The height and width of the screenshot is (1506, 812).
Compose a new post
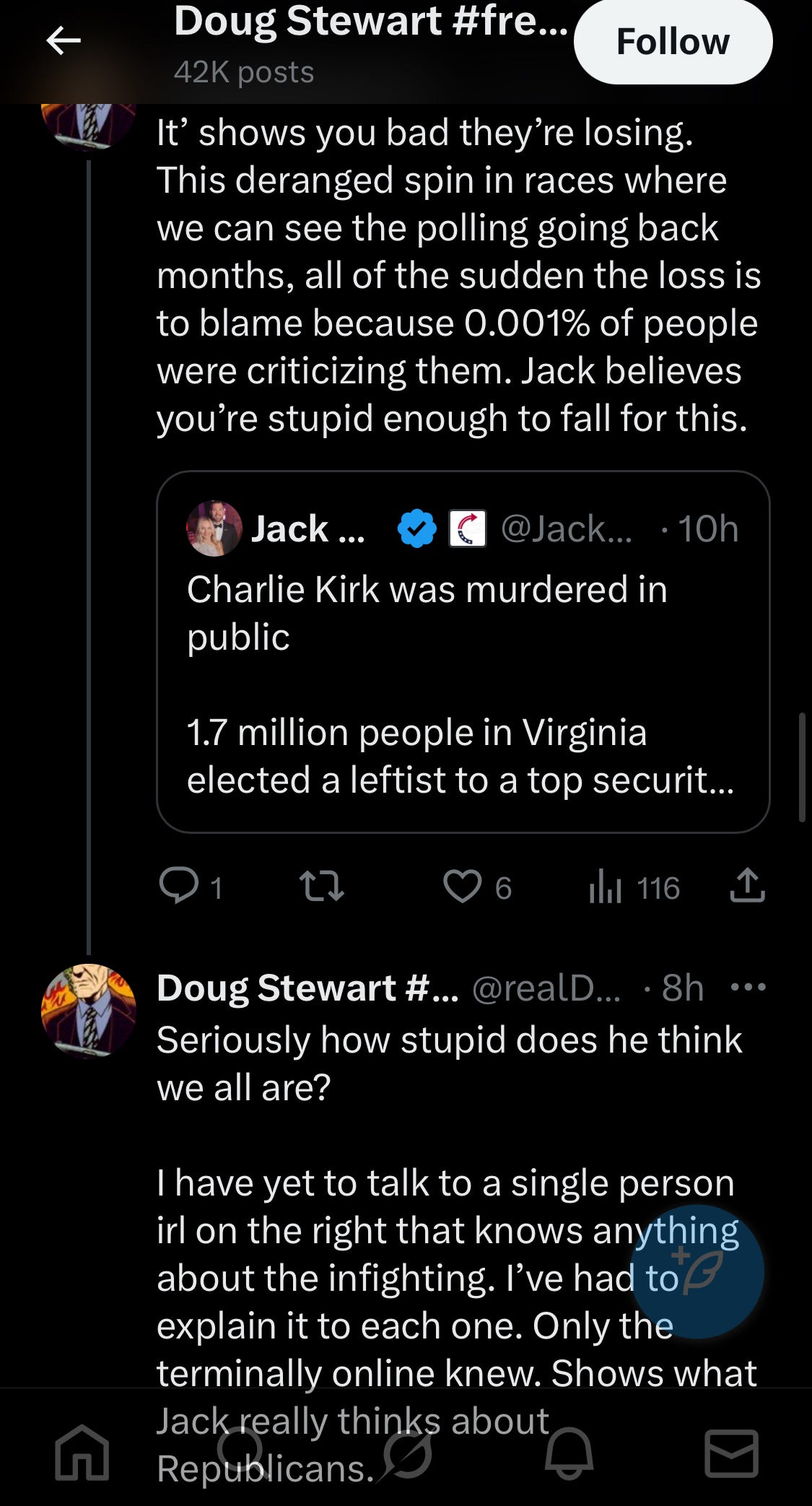(x=697, y=1271)
